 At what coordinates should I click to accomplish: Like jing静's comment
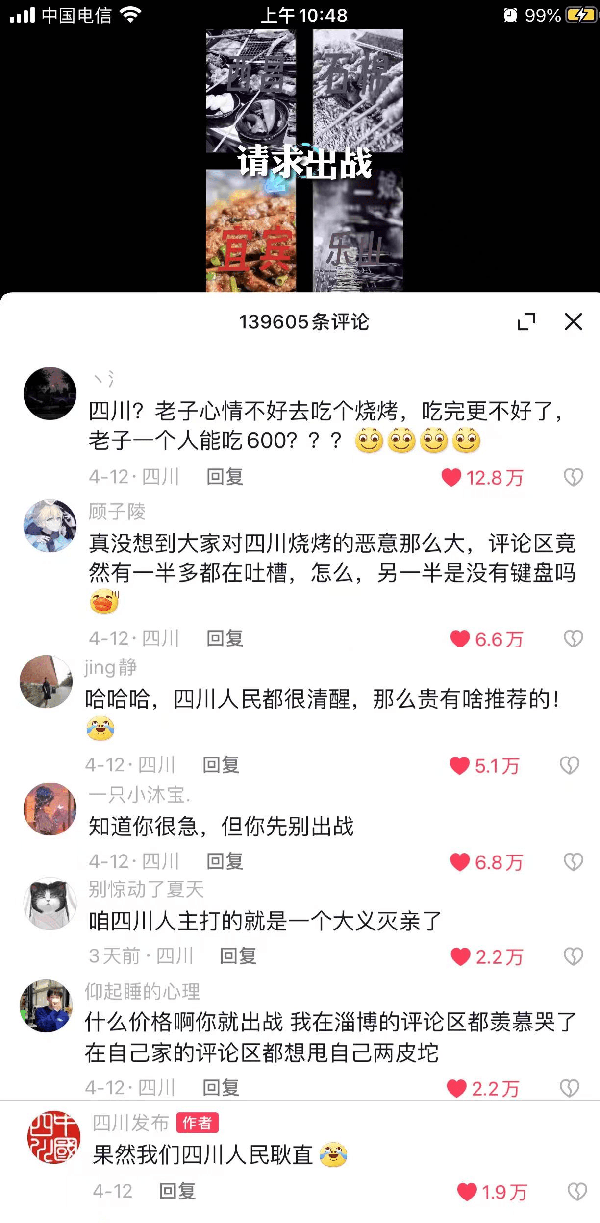459,766
